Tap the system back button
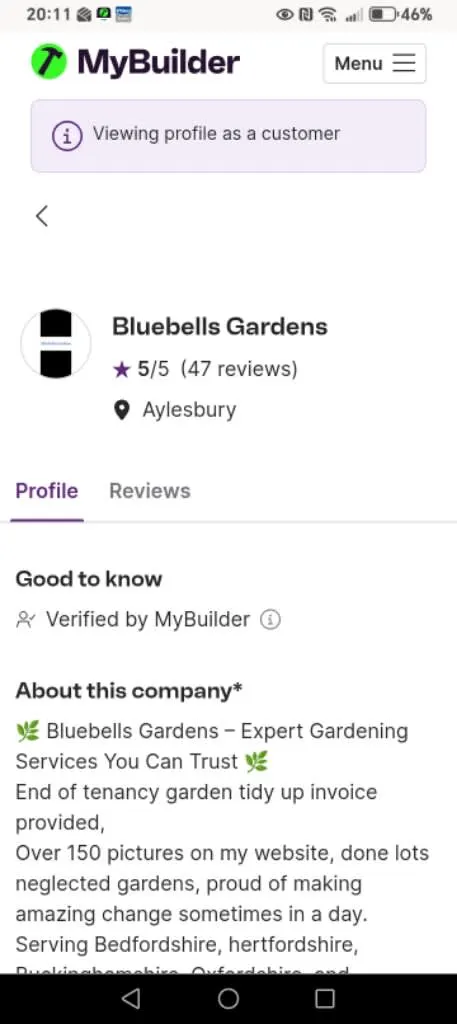 [x=131, y=998]
